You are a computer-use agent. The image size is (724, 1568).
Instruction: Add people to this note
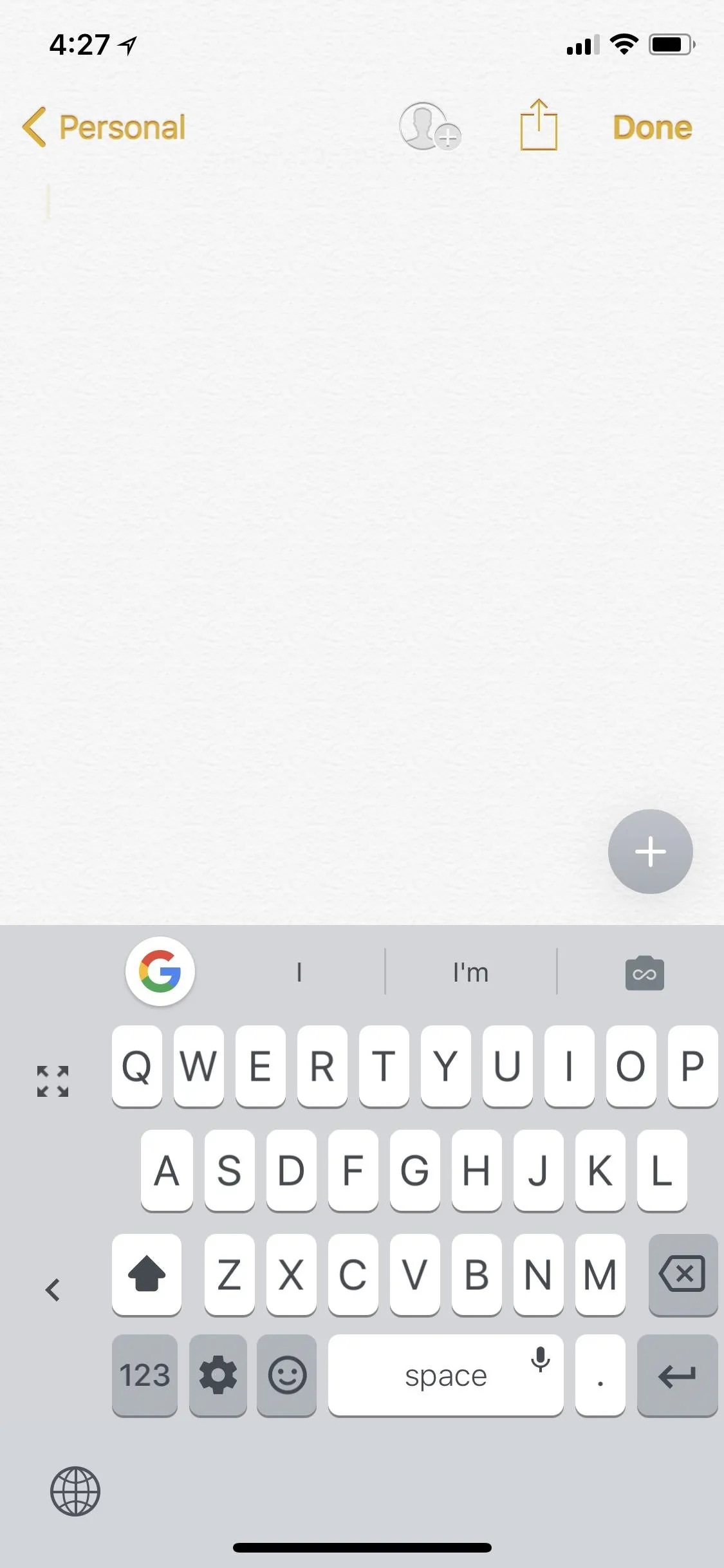(x=429, y=126)
